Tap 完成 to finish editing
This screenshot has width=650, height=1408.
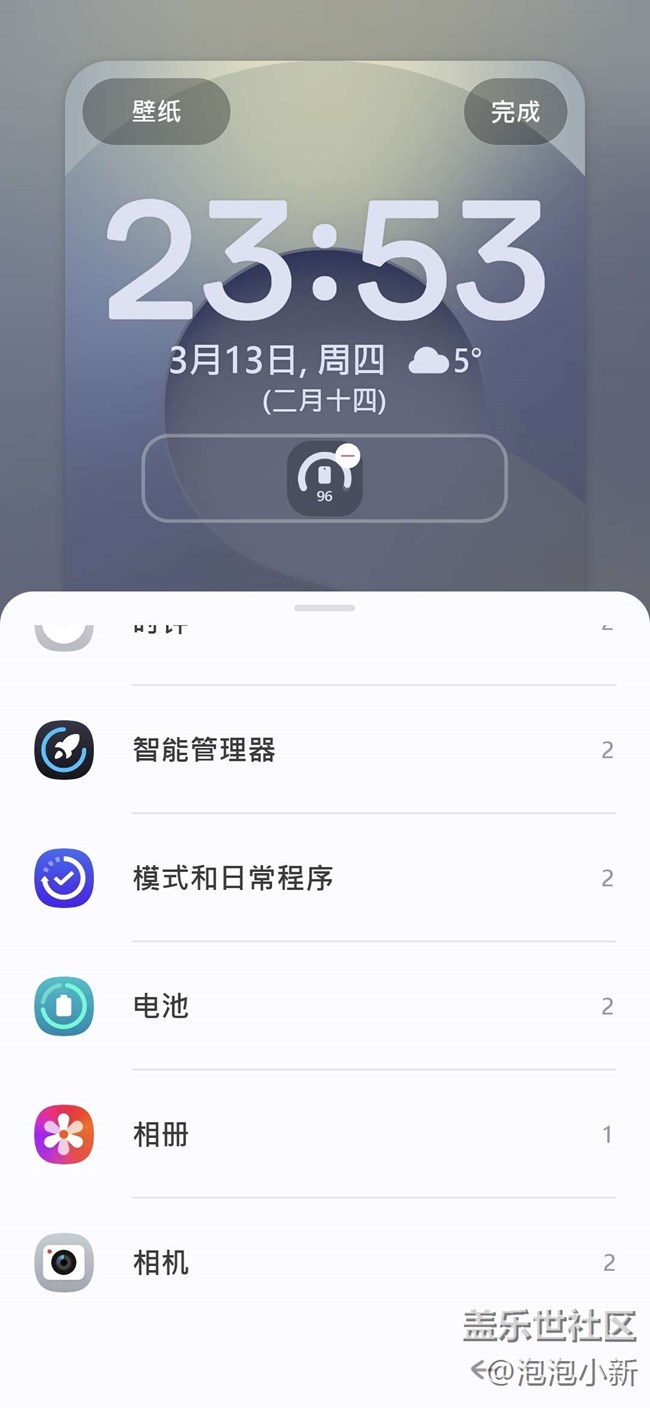point(515,112)
